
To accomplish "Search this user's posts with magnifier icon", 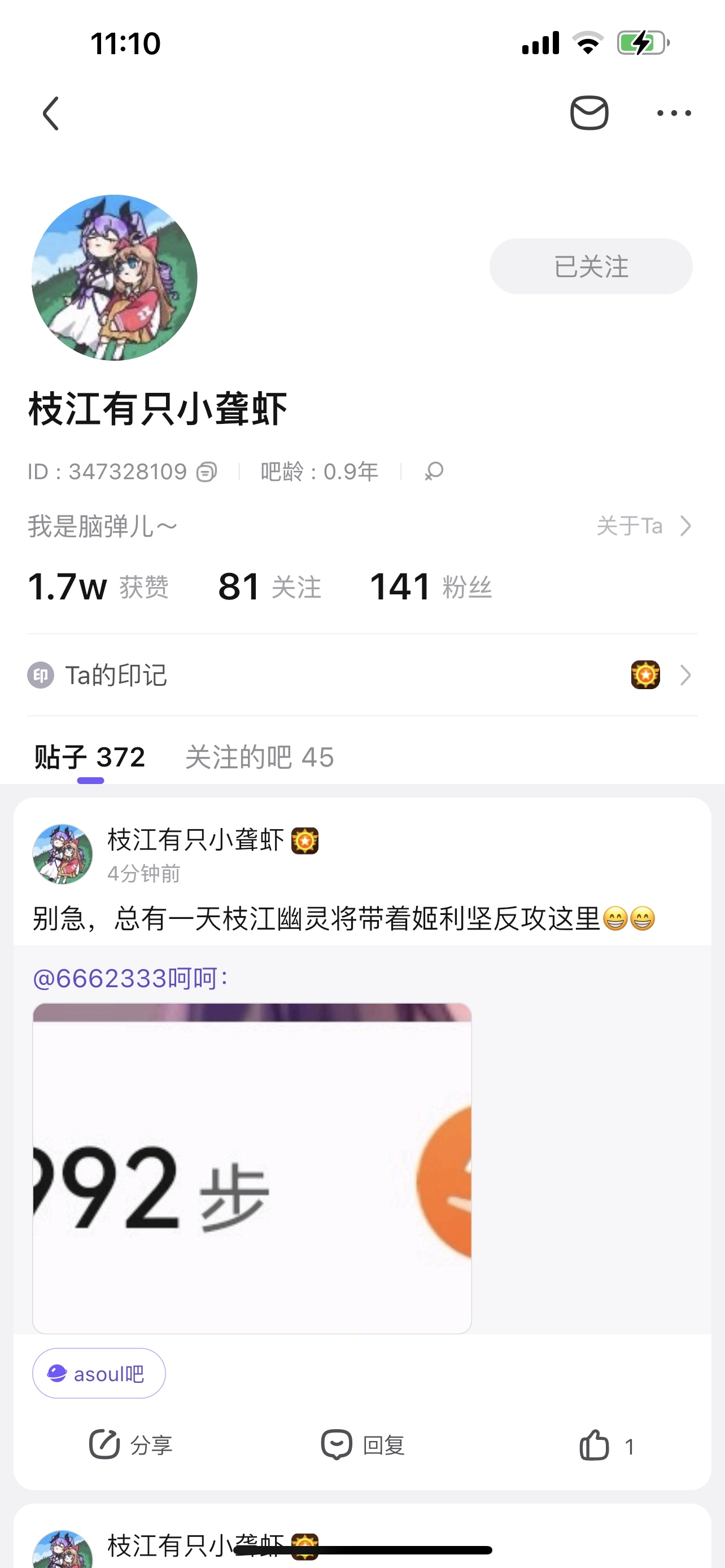I will click(434, 472).
